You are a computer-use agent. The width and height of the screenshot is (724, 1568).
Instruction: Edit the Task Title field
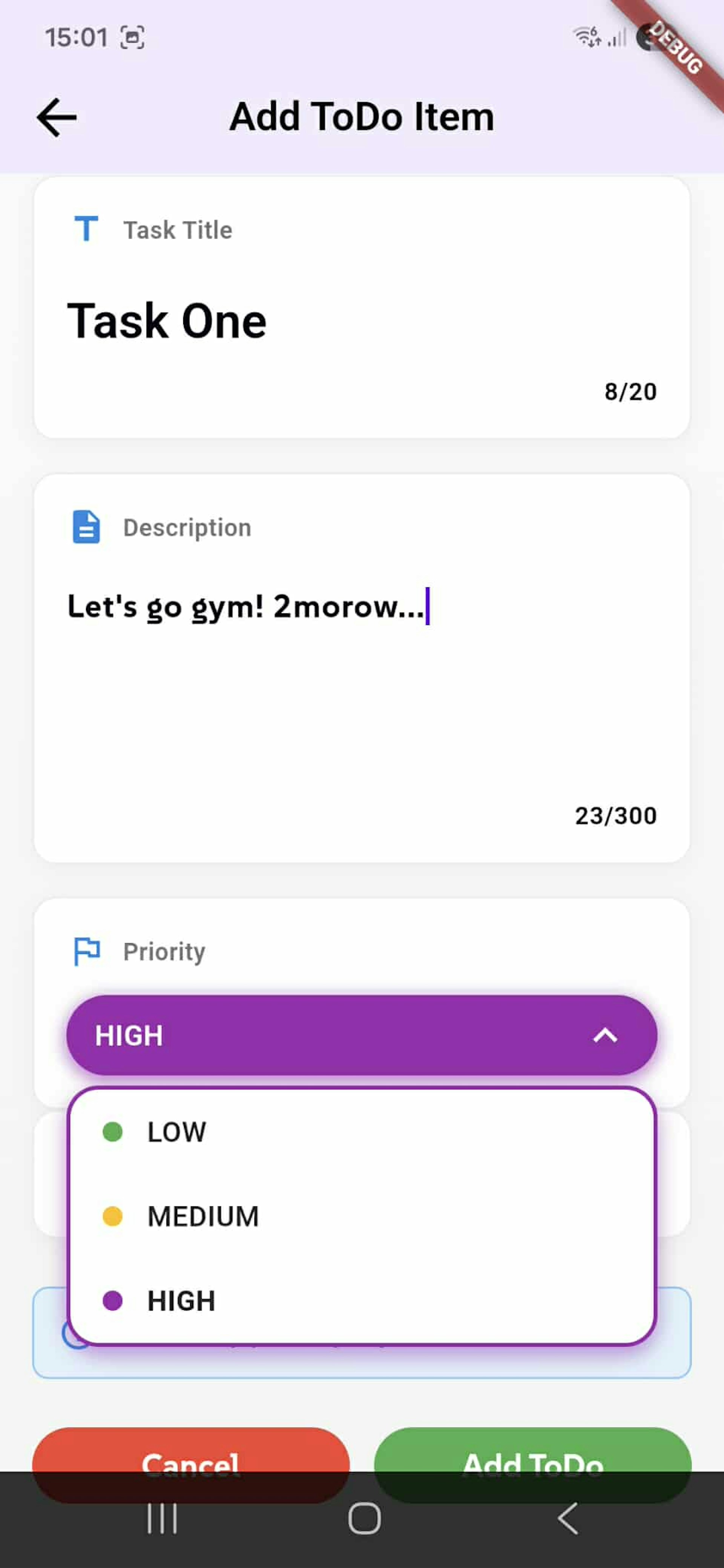362,321
